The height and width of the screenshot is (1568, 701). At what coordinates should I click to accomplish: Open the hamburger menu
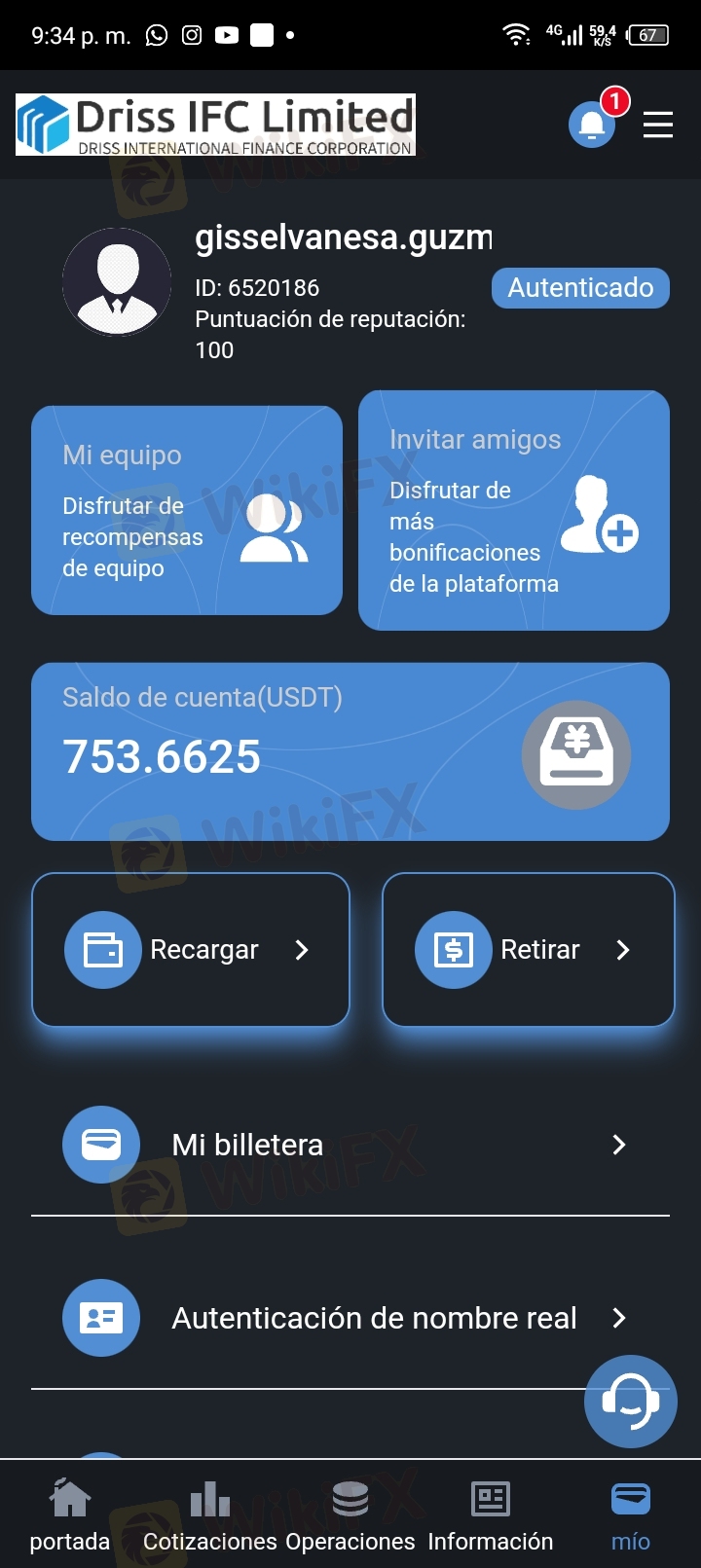pyautogui.click(x=658, y=125)
